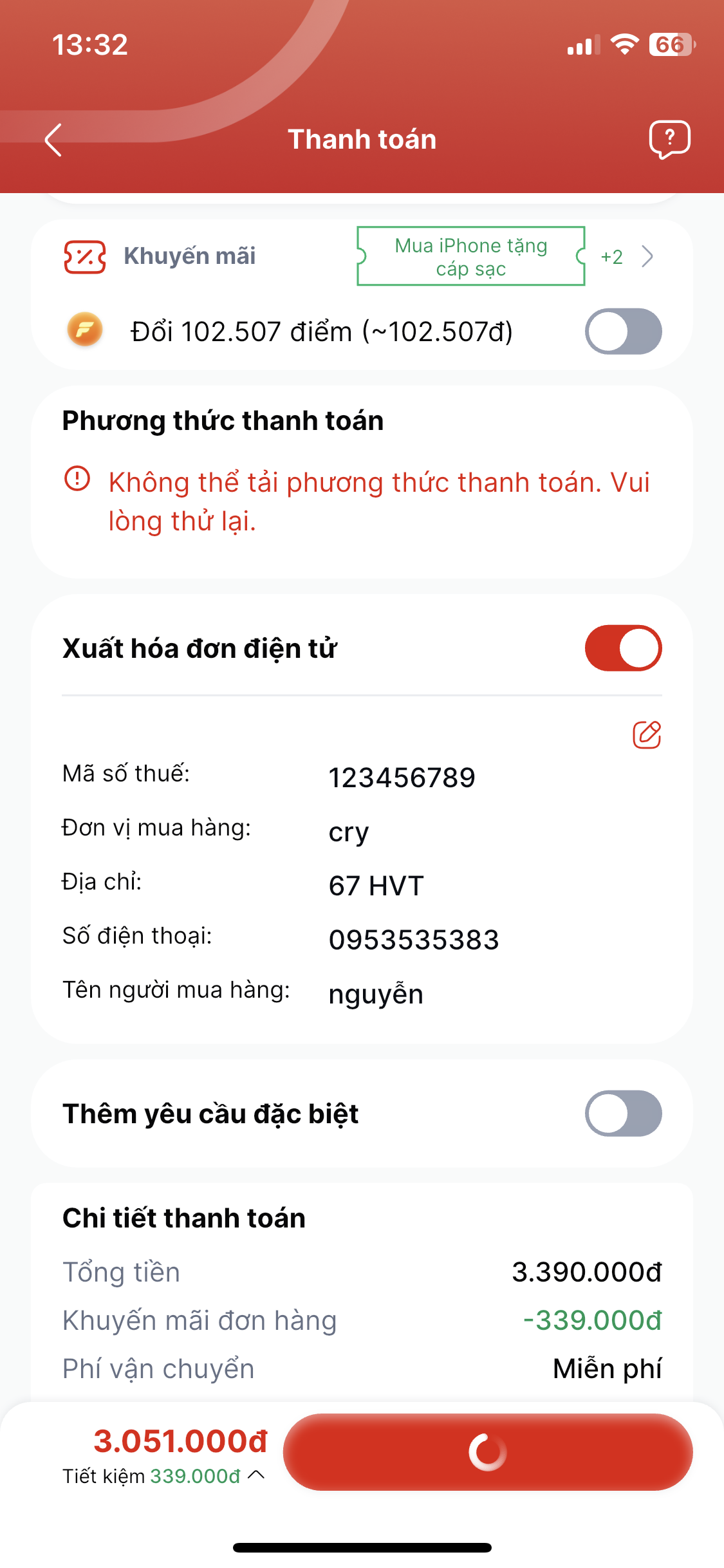This screenshot has width=724, height=1568.
Task: Enable redeeming 102.507 points
Action: pos(623,331)
